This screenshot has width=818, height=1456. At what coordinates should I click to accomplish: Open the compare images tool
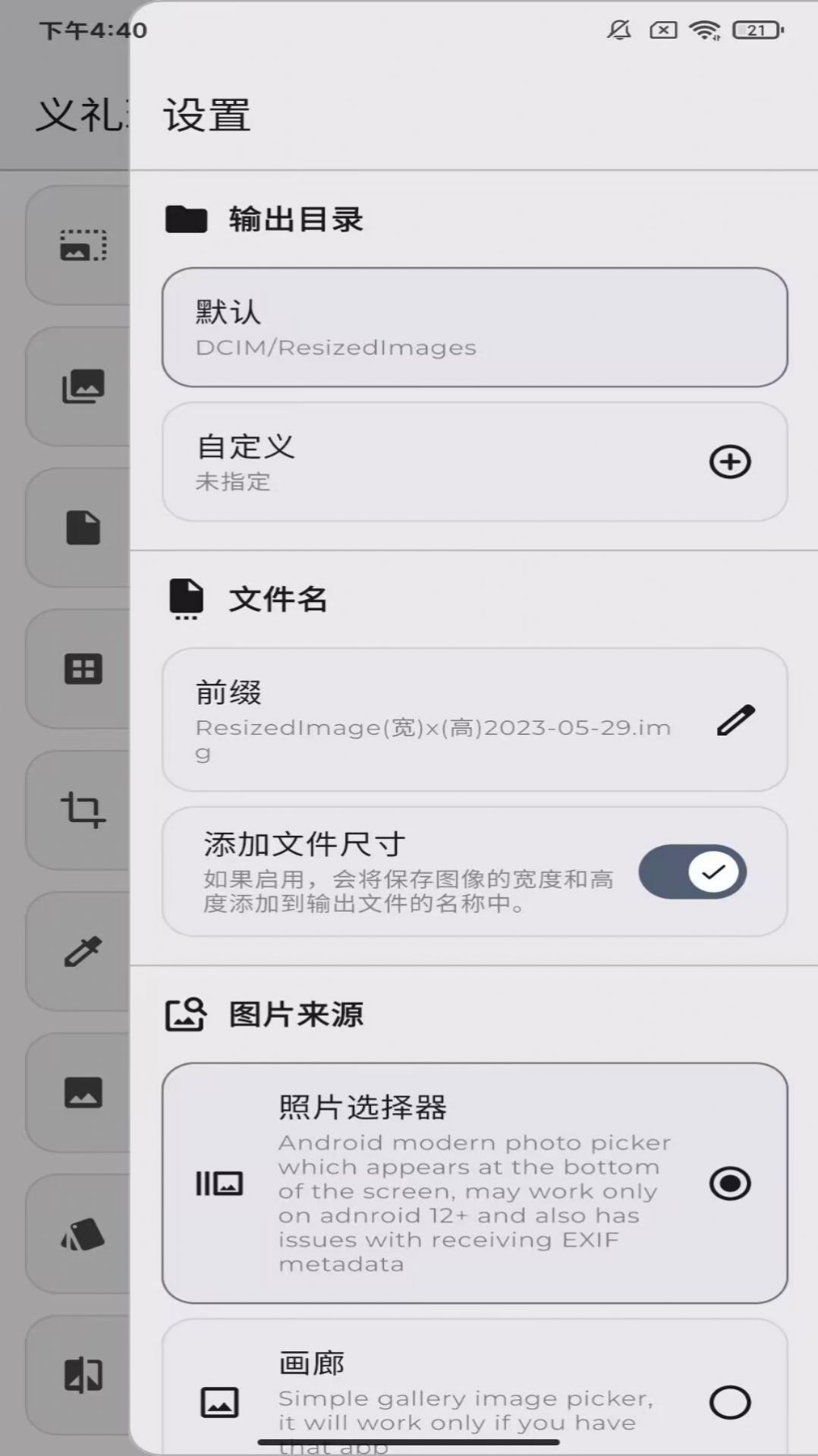coord(82,1375)
